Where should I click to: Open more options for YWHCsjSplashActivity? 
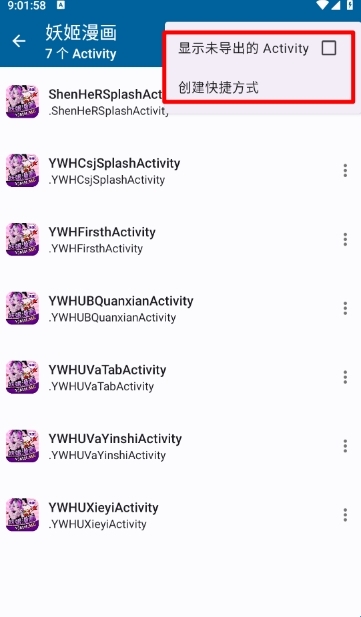345,170
